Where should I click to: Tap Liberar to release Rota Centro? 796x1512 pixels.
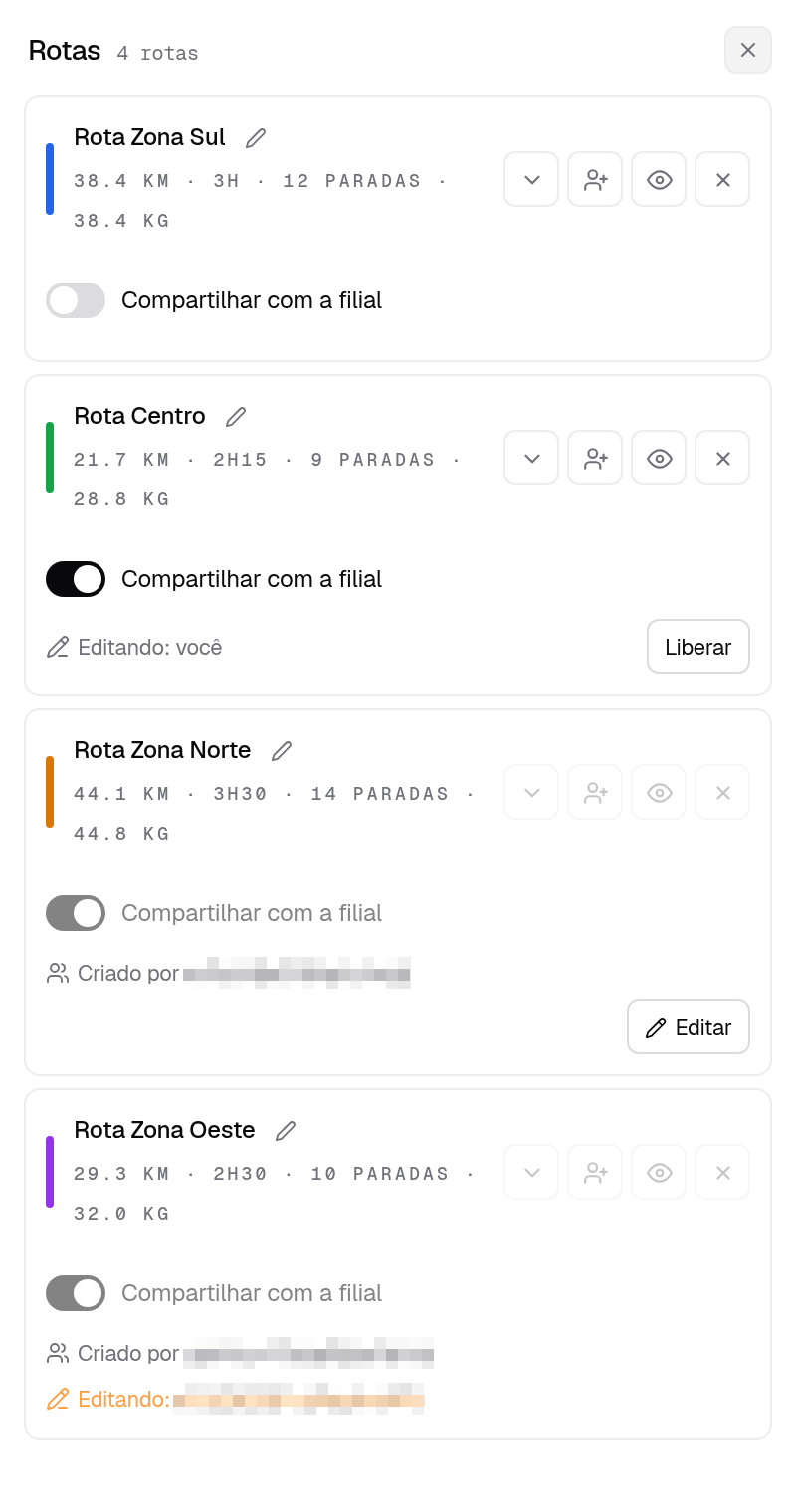tap(698, 647)
